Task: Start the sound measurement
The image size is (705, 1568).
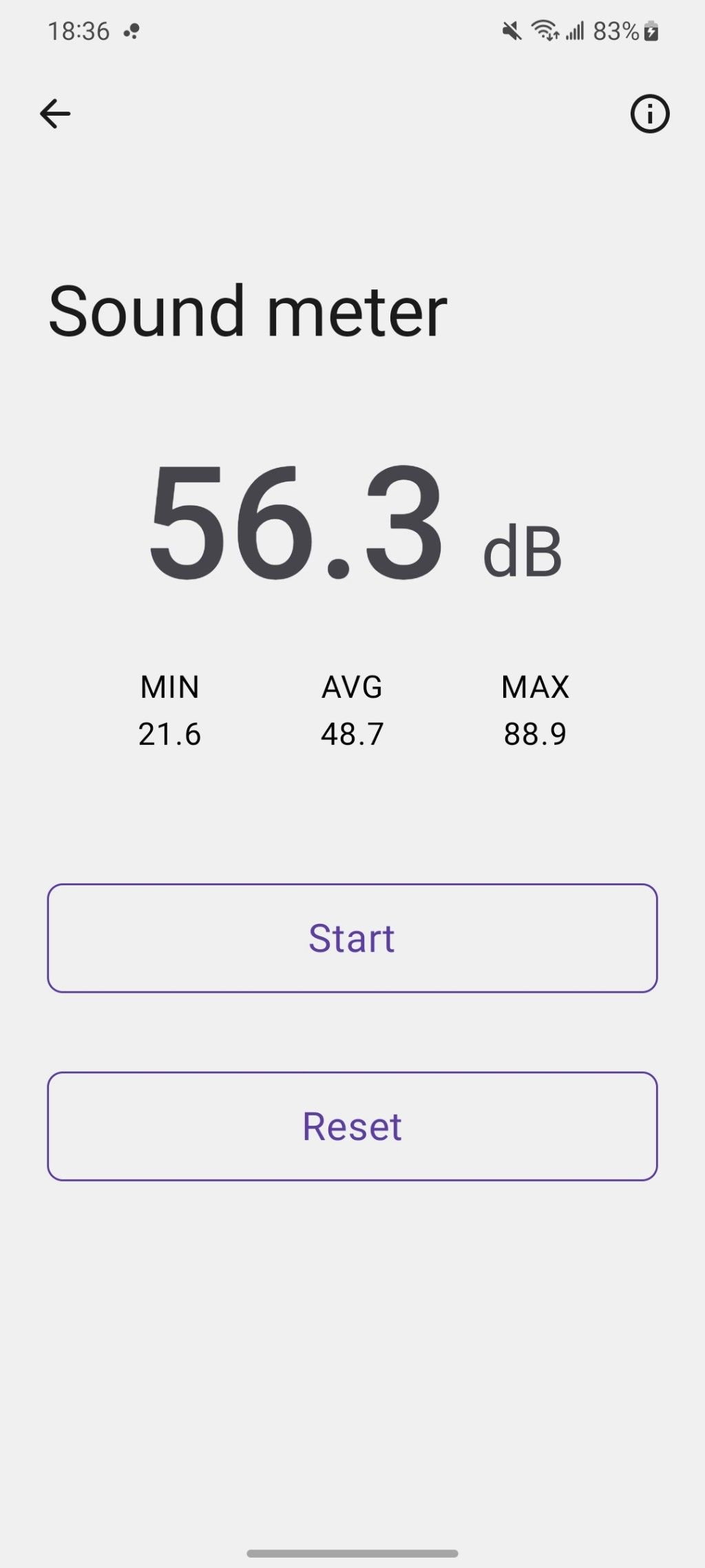Action: 352,938
